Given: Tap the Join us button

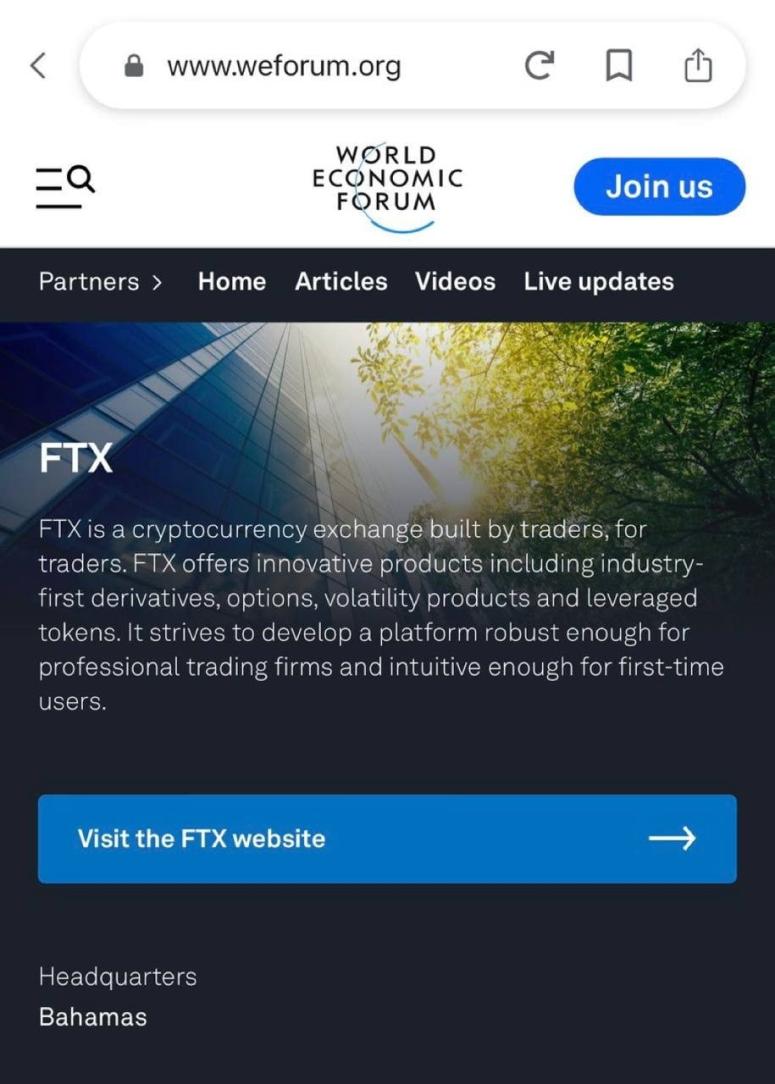Looking at the screenshot, I should tap(660, 187).
